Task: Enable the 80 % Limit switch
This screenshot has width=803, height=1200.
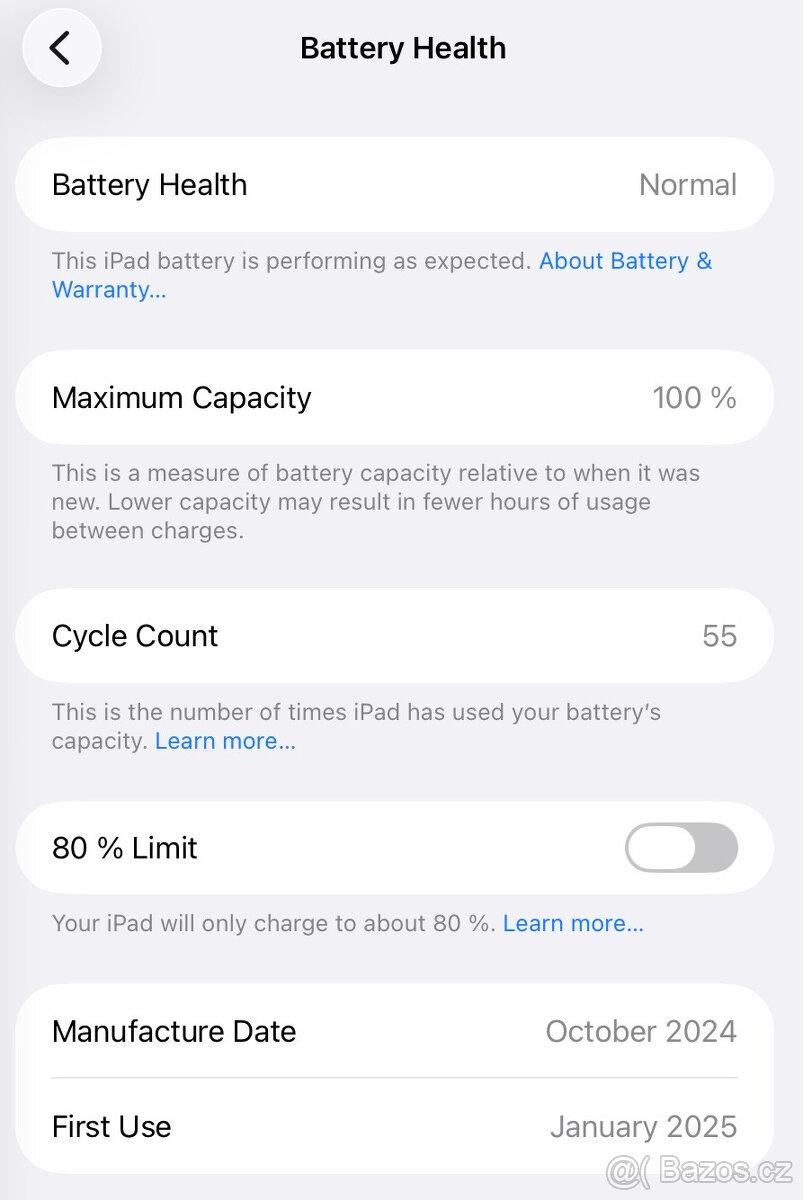Action: click(x=681, y=848)
